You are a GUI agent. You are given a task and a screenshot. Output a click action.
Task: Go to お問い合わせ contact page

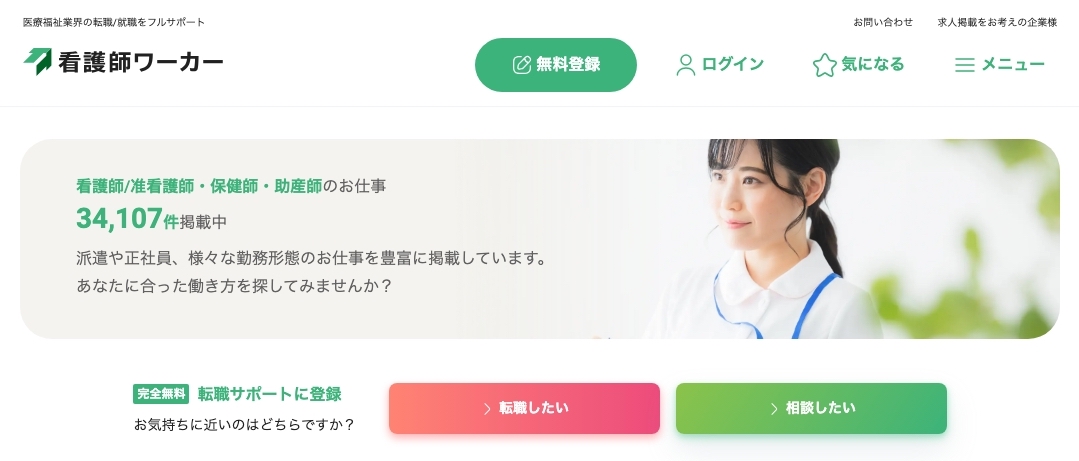click(x=883, y=22)
